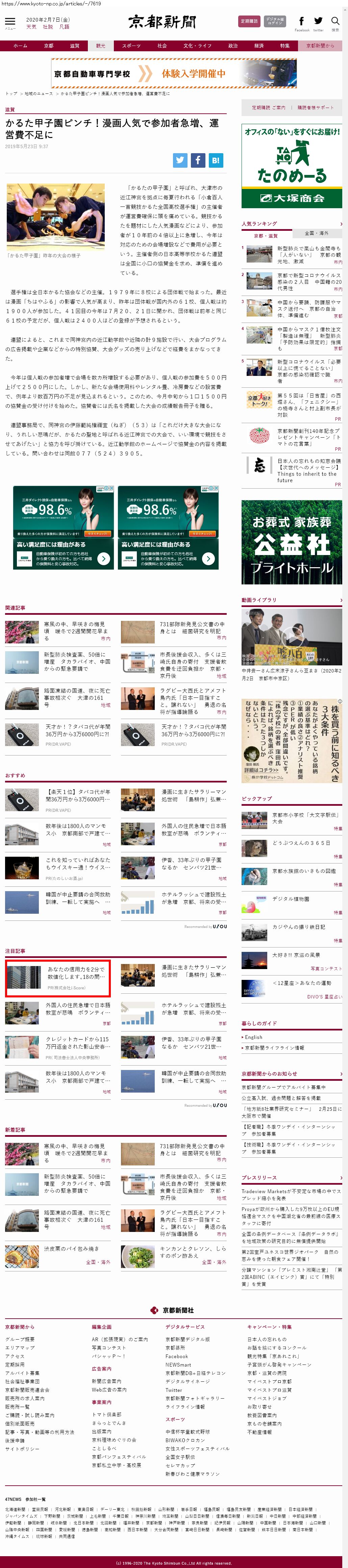
Task: Switch ranking to the 全国・海外 tab
Action: (316, 233)
